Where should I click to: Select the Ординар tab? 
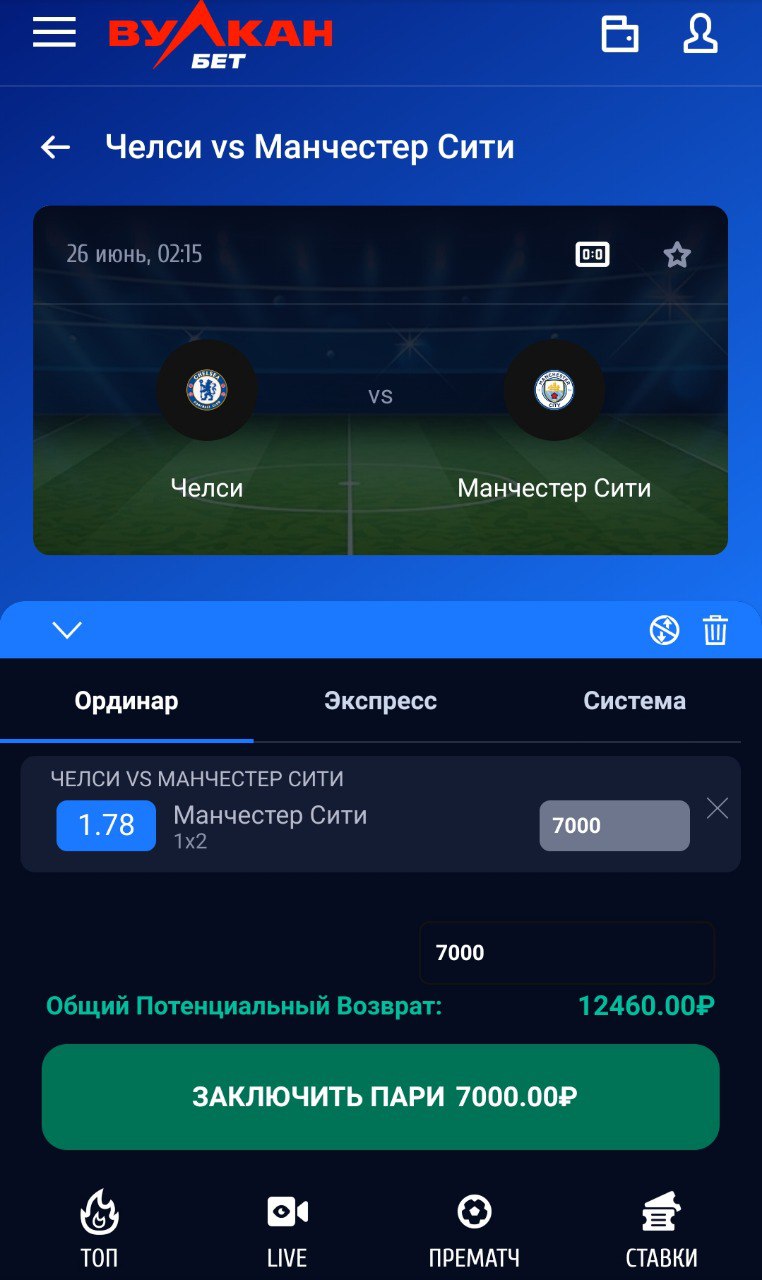(x=127, y=701)
